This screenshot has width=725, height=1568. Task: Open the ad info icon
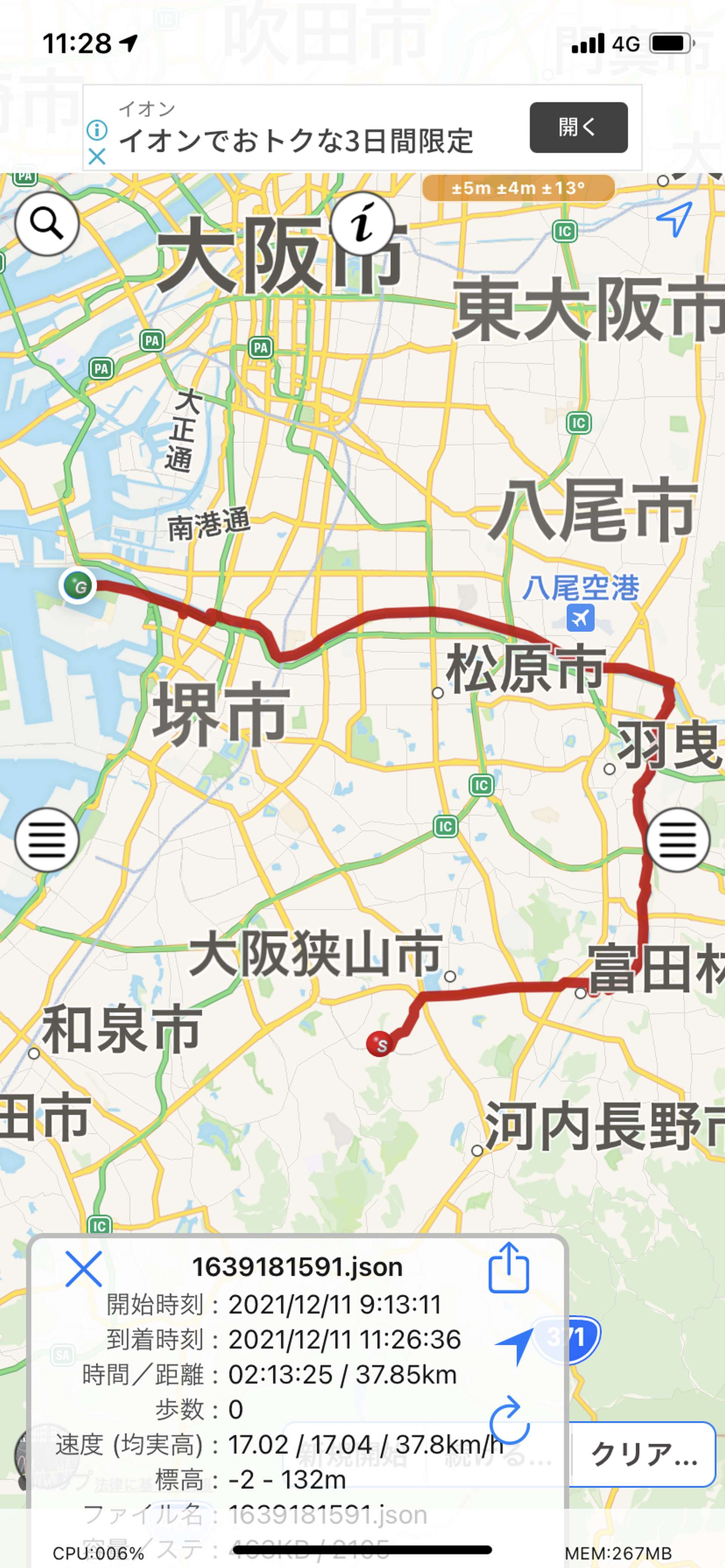[x=97, y=130]
